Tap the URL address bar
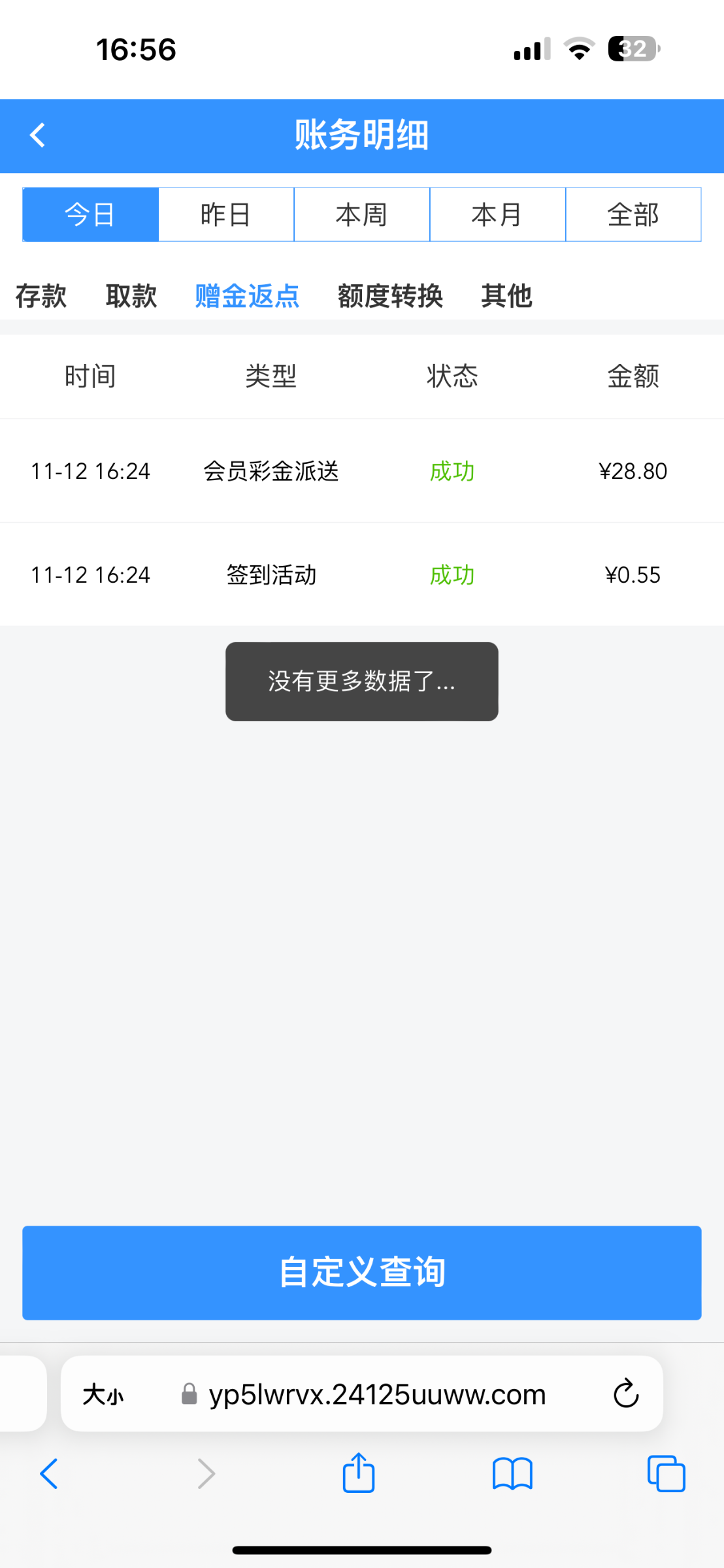 point(376,1395)
